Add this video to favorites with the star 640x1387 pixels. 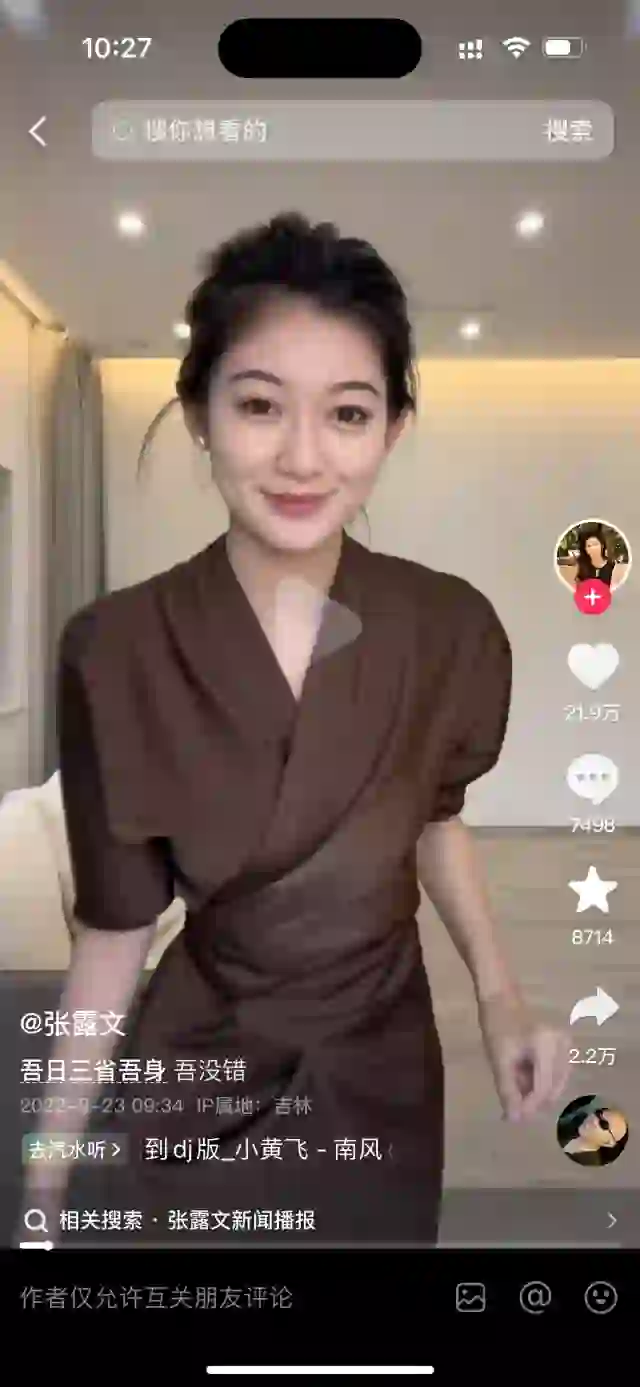(x=593, y=891)
